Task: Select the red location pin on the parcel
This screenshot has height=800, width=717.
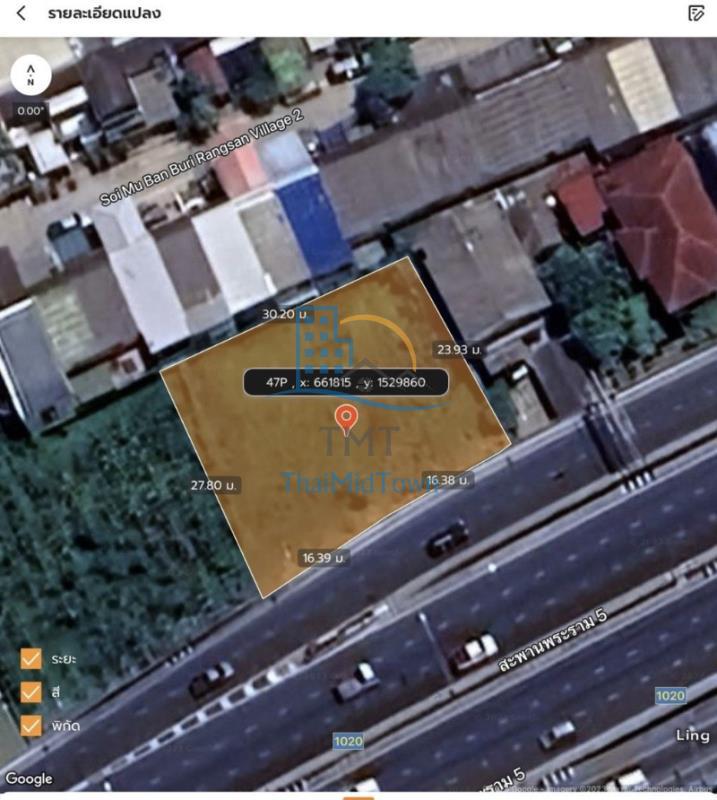Action: coord(346,419)
